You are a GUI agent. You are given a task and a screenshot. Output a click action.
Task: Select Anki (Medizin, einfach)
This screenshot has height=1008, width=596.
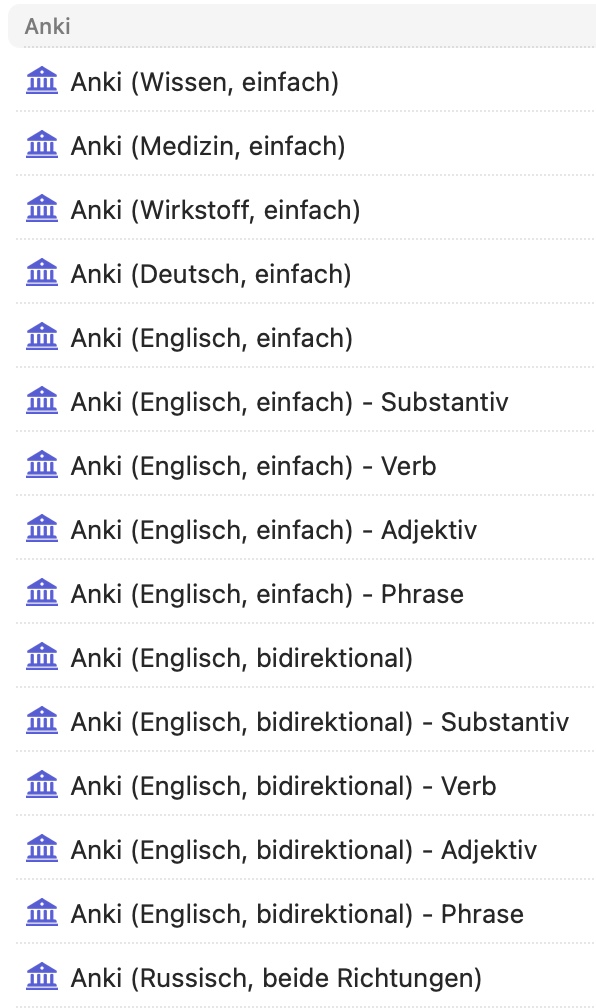305,146
